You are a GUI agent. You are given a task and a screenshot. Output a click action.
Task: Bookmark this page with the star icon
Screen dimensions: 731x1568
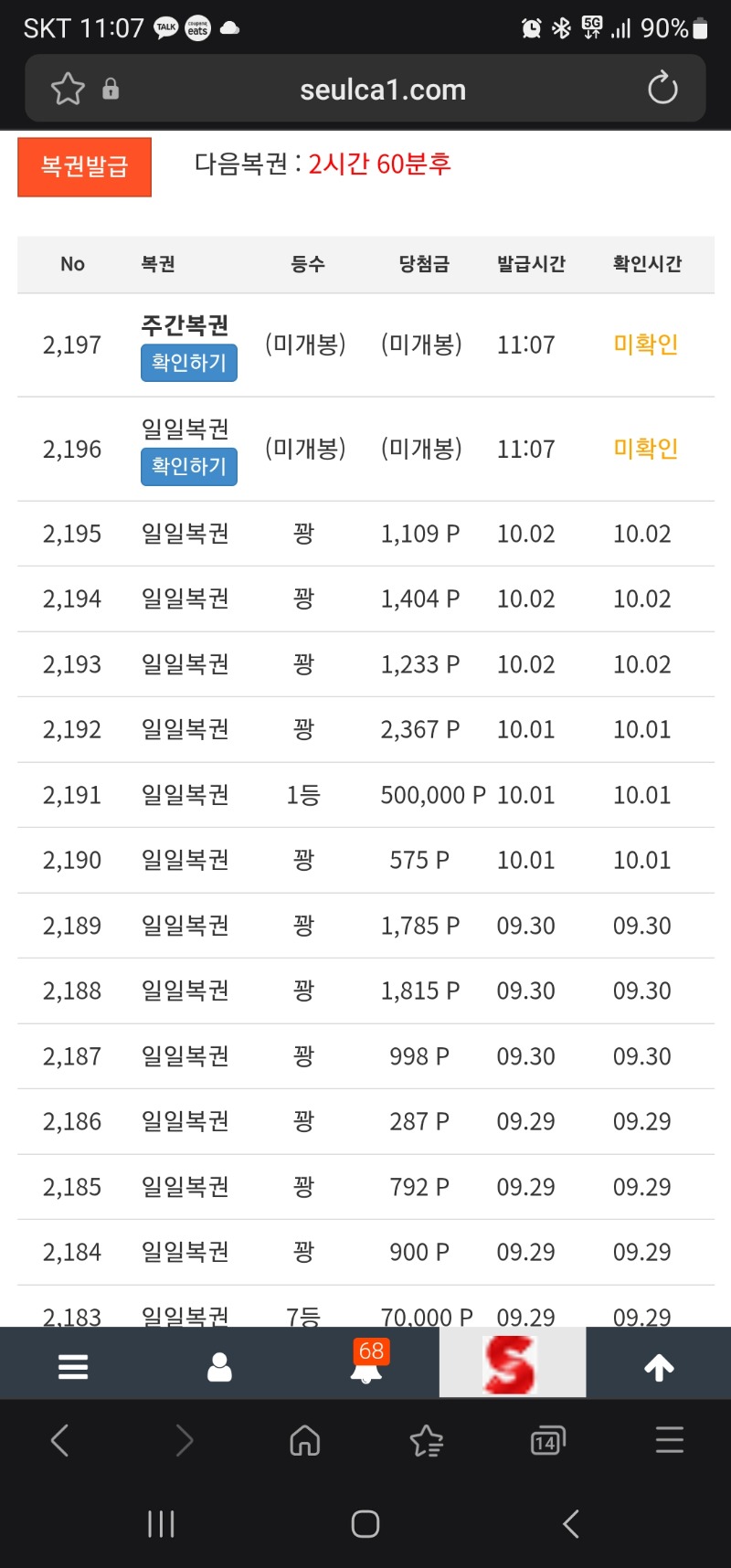tap(68, 90)
